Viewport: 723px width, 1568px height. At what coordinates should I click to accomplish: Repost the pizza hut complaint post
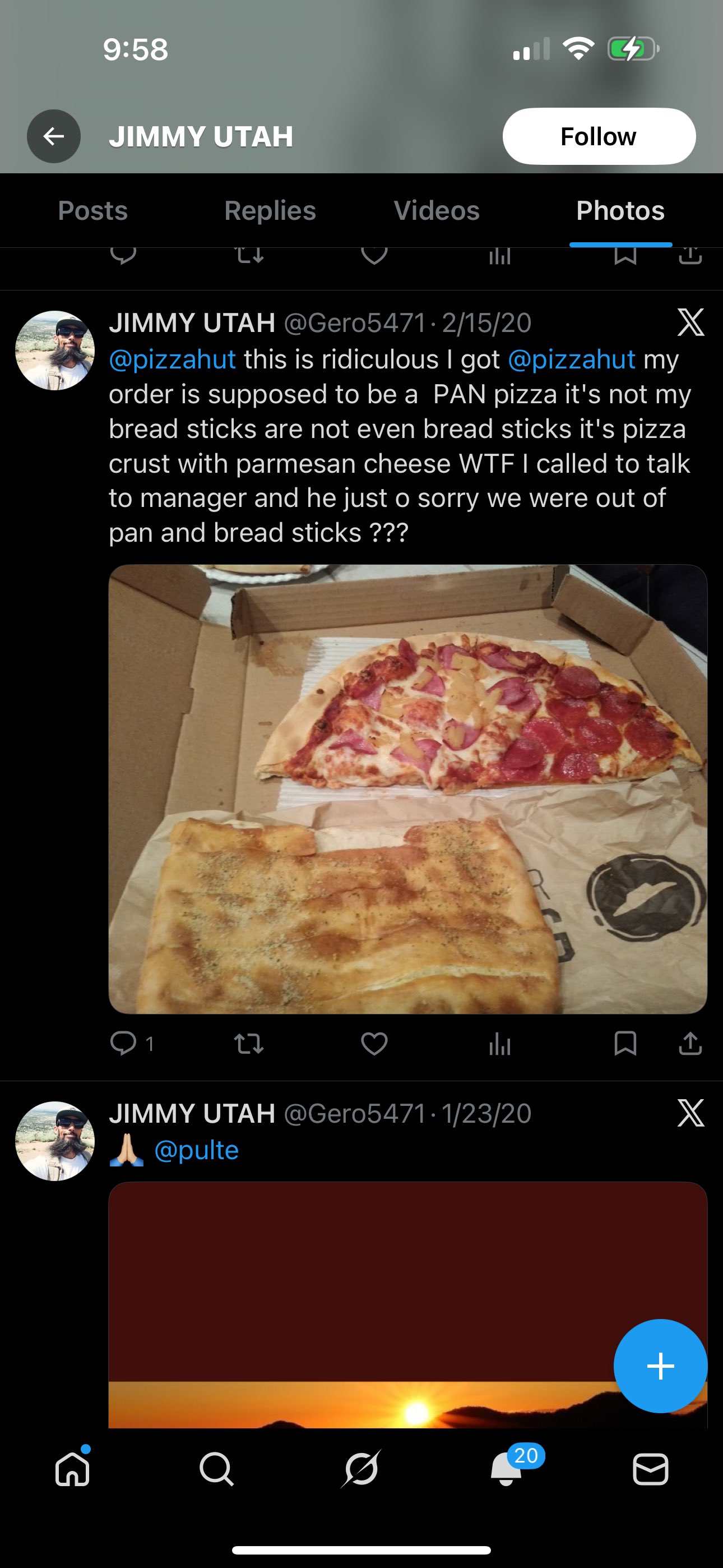[x=249, y=1043]
